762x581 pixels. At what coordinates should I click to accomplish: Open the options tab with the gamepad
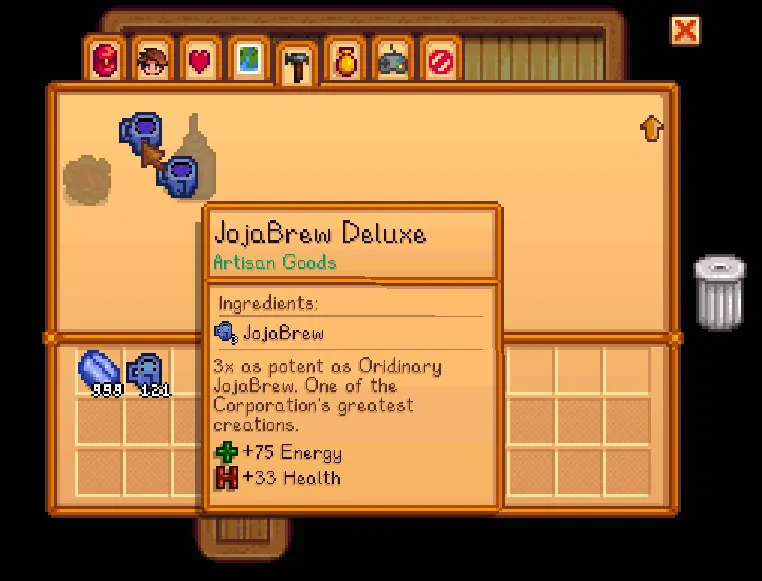393,59
